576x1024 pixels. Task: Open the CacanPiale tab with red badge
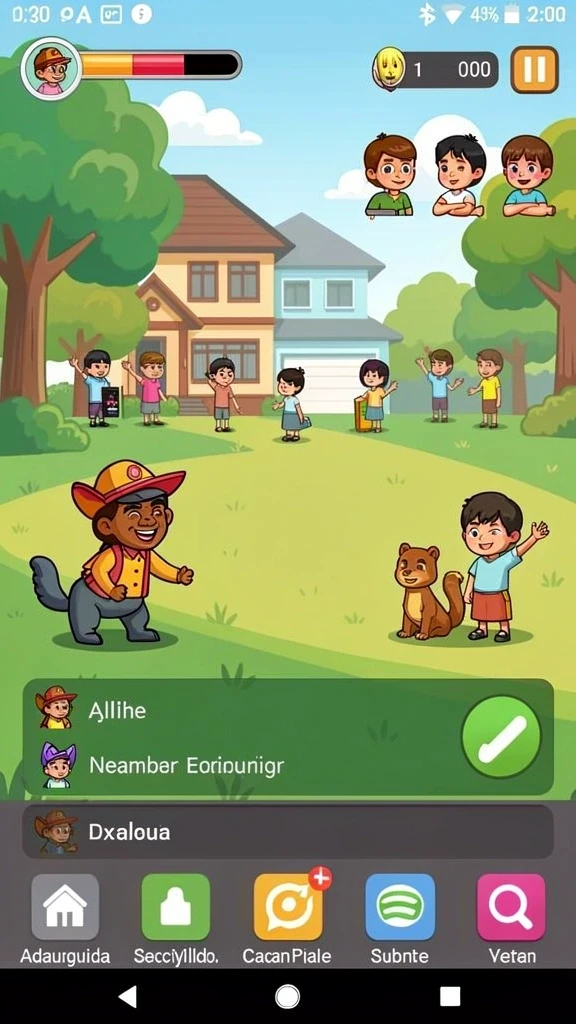pos(287,920)
